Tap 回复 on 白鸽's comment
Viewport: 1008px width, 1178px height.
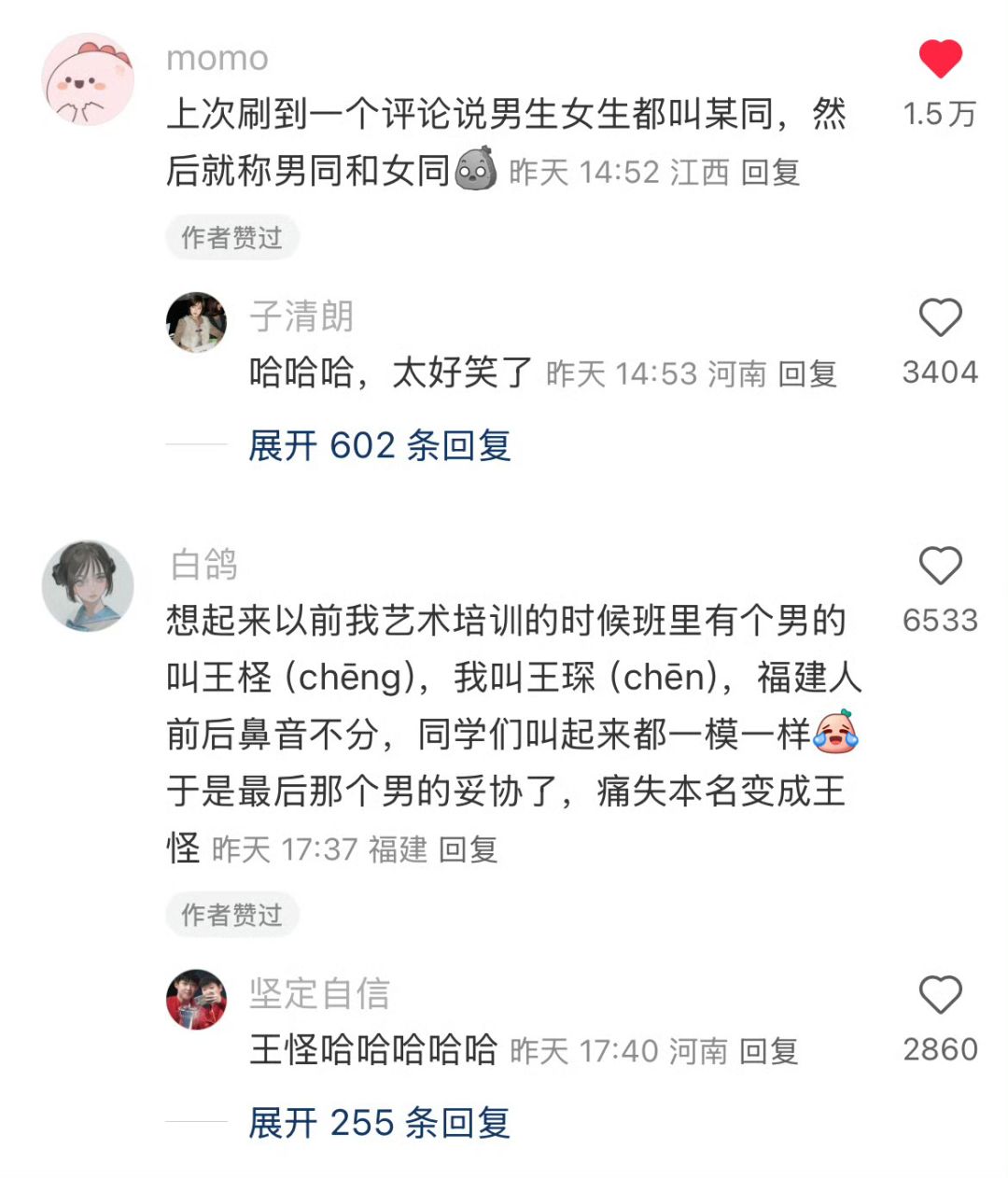(467, 849)
